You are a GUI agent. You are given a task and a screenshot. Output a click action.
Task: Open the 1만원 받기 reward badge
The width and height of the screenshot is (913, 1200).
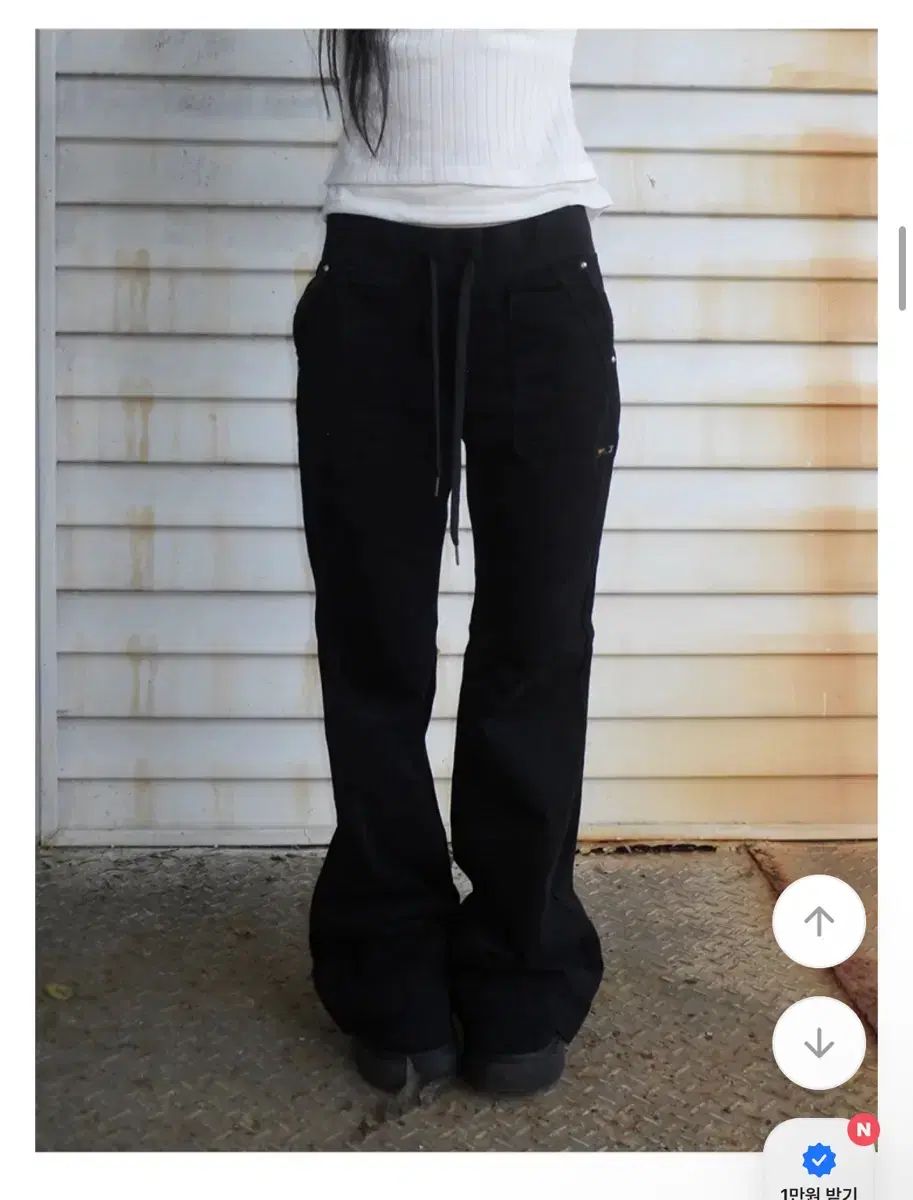tap(820, 1165)
